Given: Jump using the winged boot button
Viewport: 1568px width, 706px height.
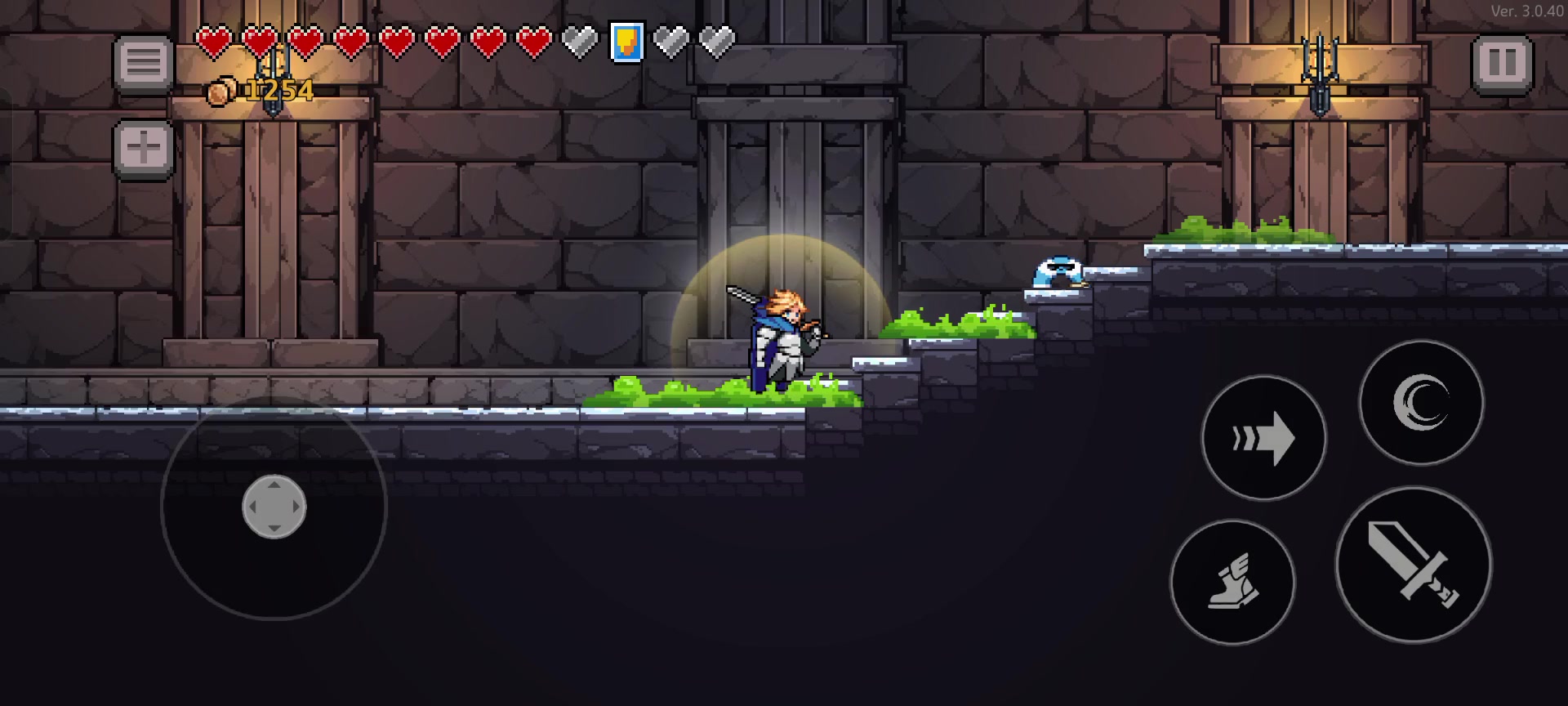Looking at the screenshot, I should [1232, 582].
